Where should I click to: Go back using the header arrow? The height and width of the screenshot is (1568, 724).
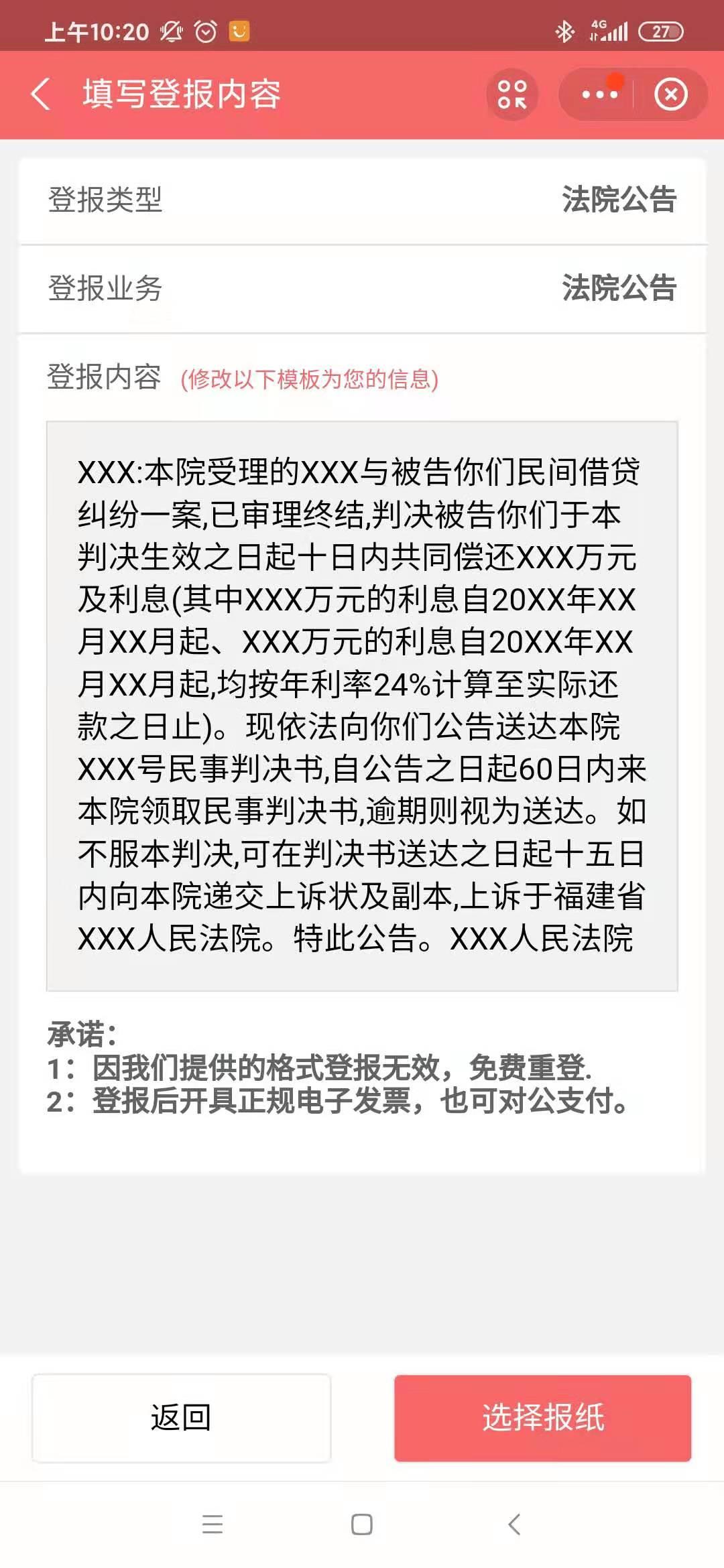41,94
